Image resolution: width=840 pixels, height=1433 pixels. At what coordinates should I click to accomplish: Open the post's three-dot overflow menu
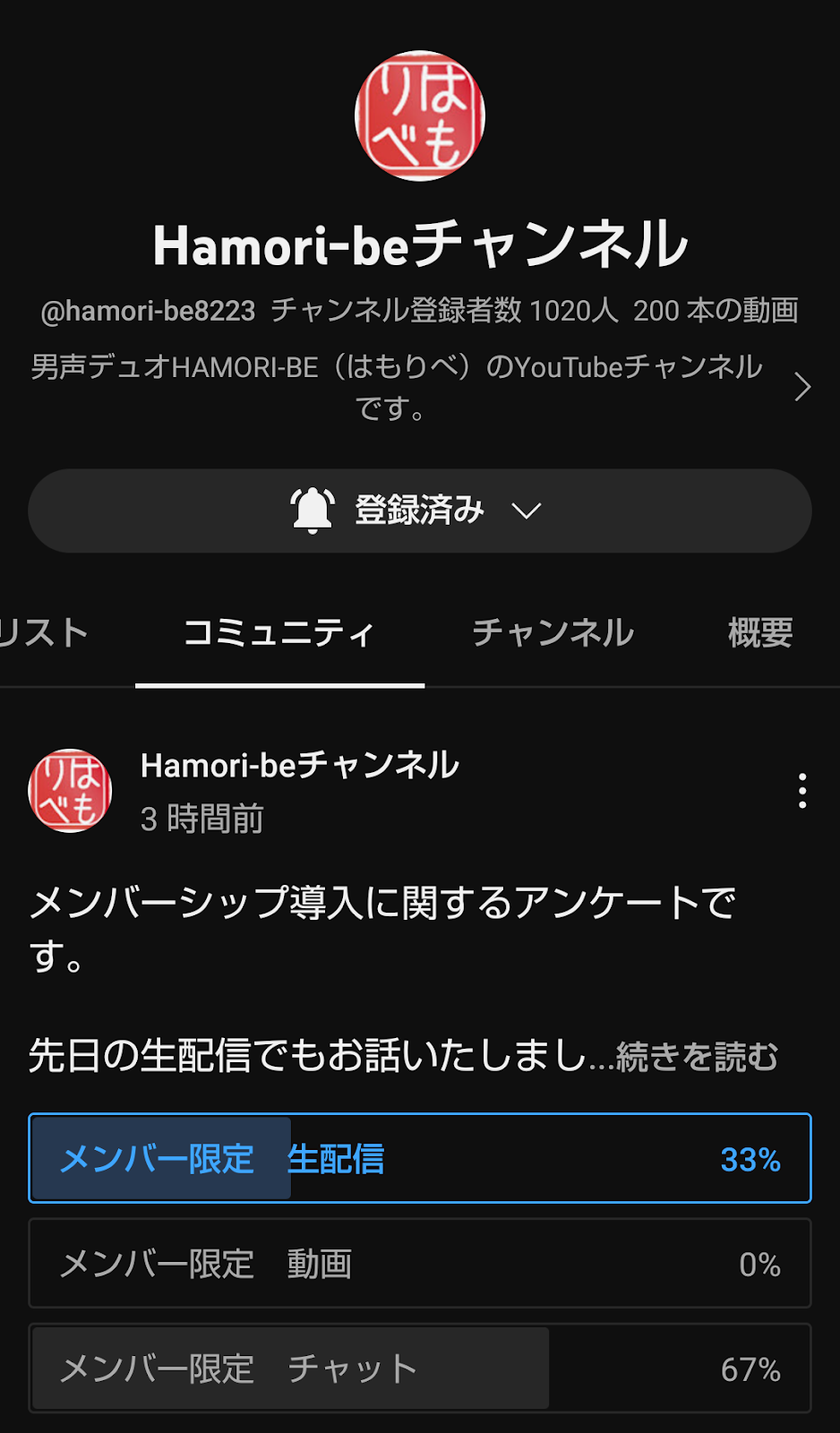click(x=802, y=791)
